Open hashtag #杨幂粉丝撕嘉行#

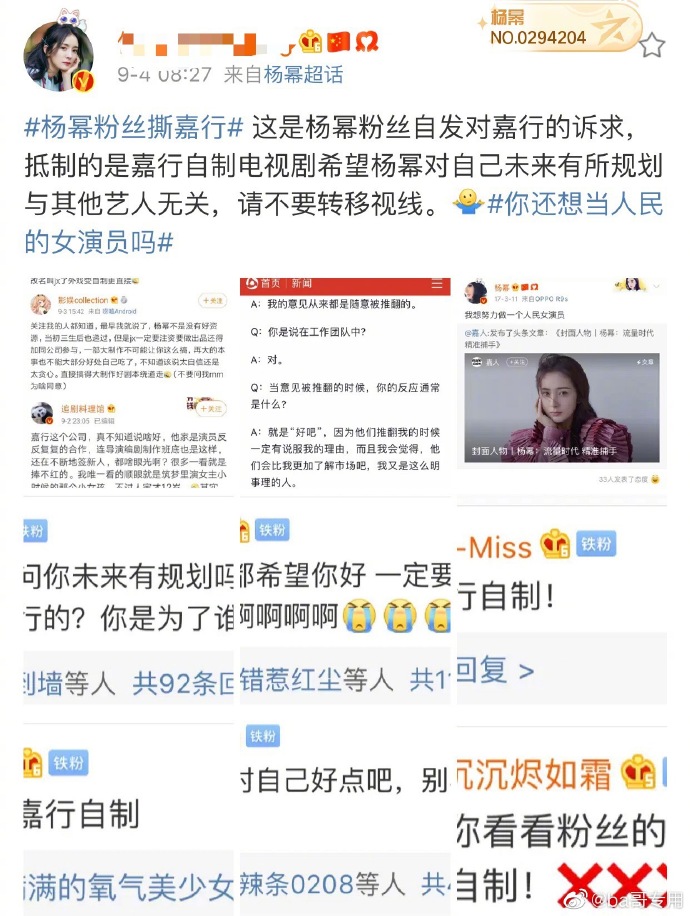134,129
